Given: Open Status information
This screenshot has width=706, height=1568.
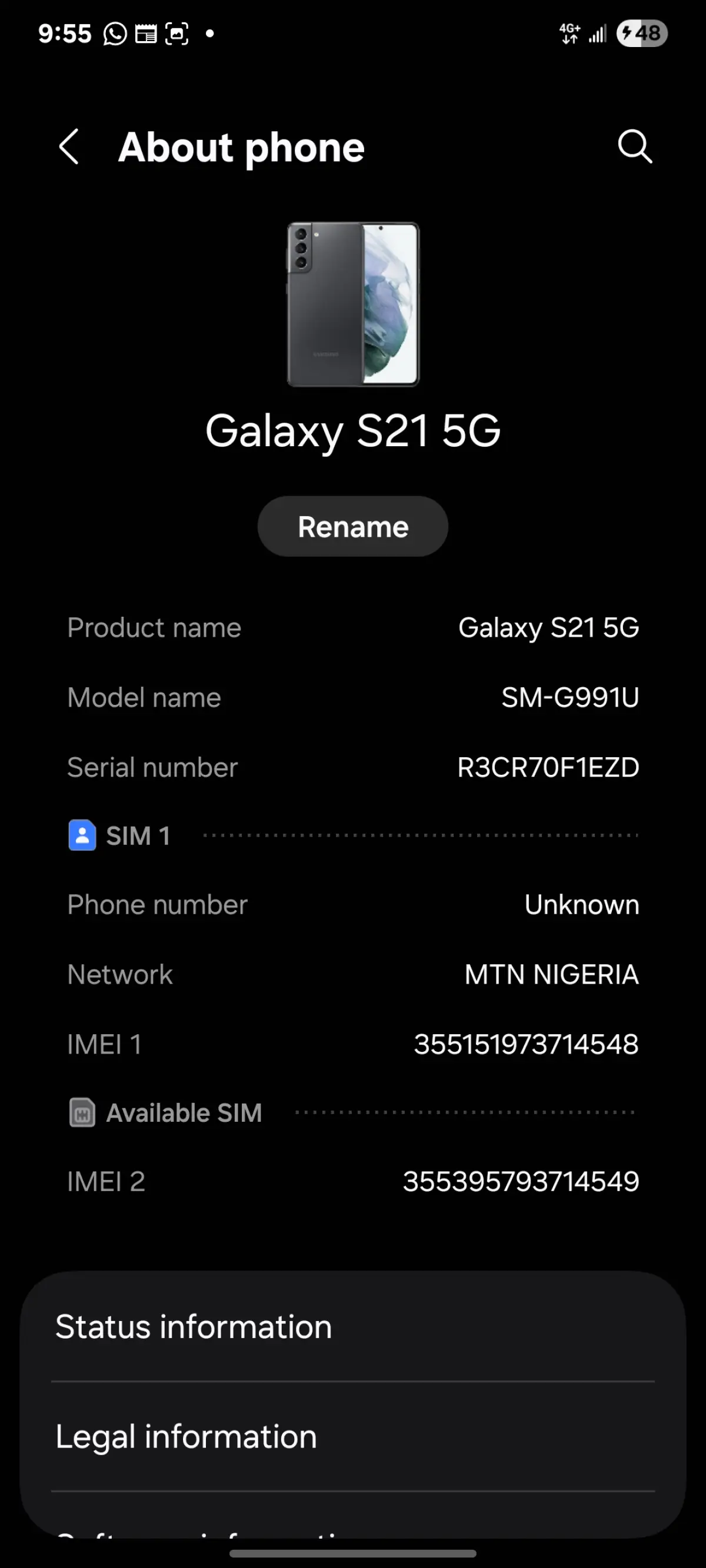Looking at the screenshot, I should pyautogui.click(x=352, y=1327).
